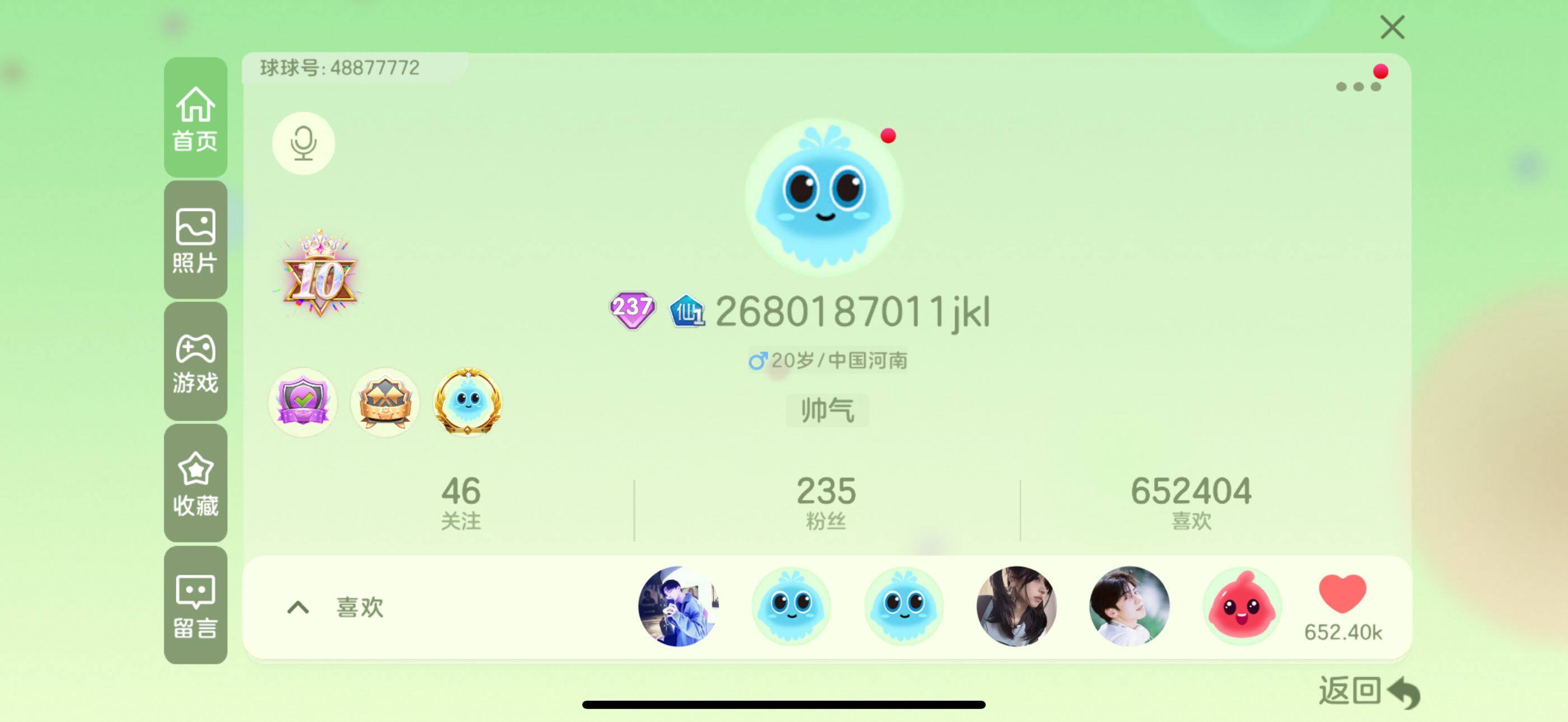Open the red blob avatar liker
Screen dimensions: 1568x722
point(1241,606)
